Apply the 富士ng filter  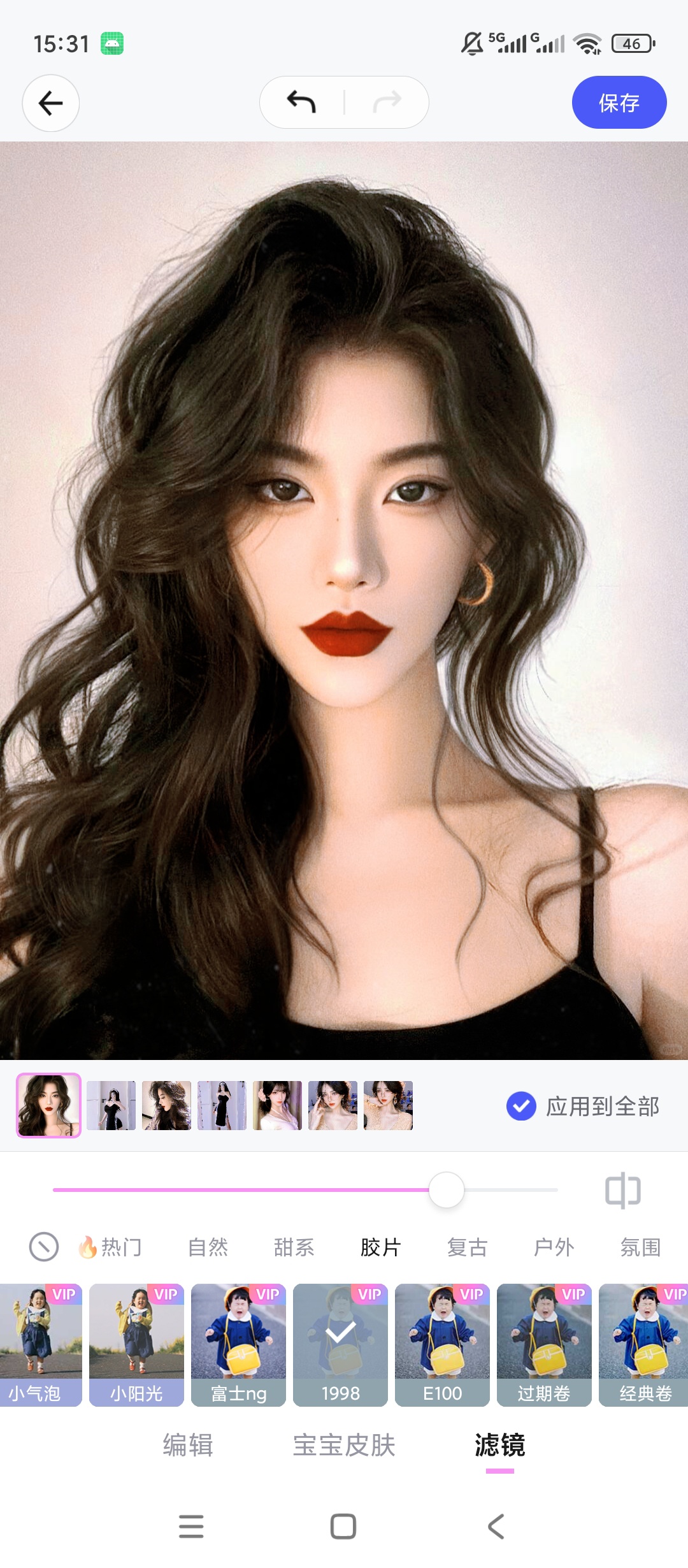click(238, 1345)
